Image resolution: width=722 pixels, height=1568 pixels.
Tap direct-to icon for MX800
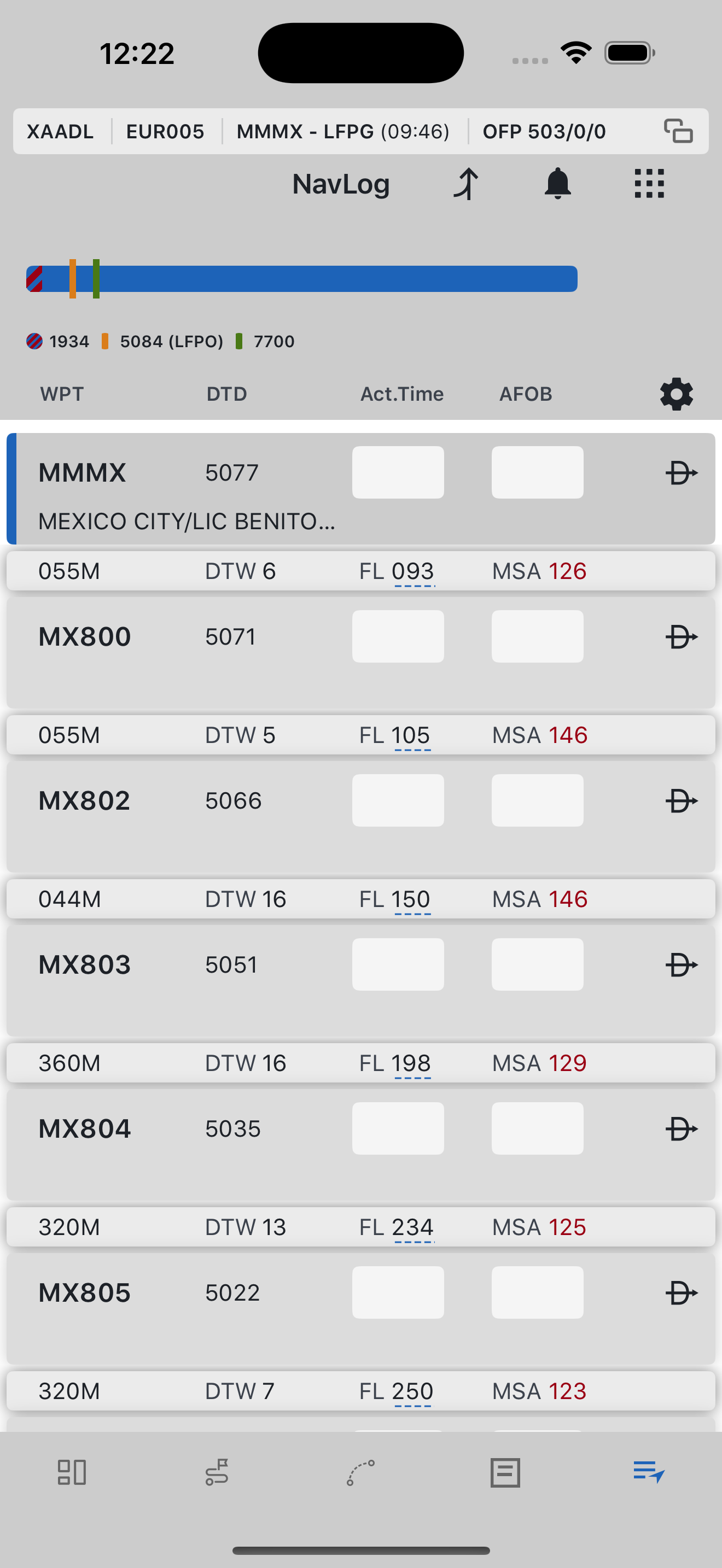681,637
